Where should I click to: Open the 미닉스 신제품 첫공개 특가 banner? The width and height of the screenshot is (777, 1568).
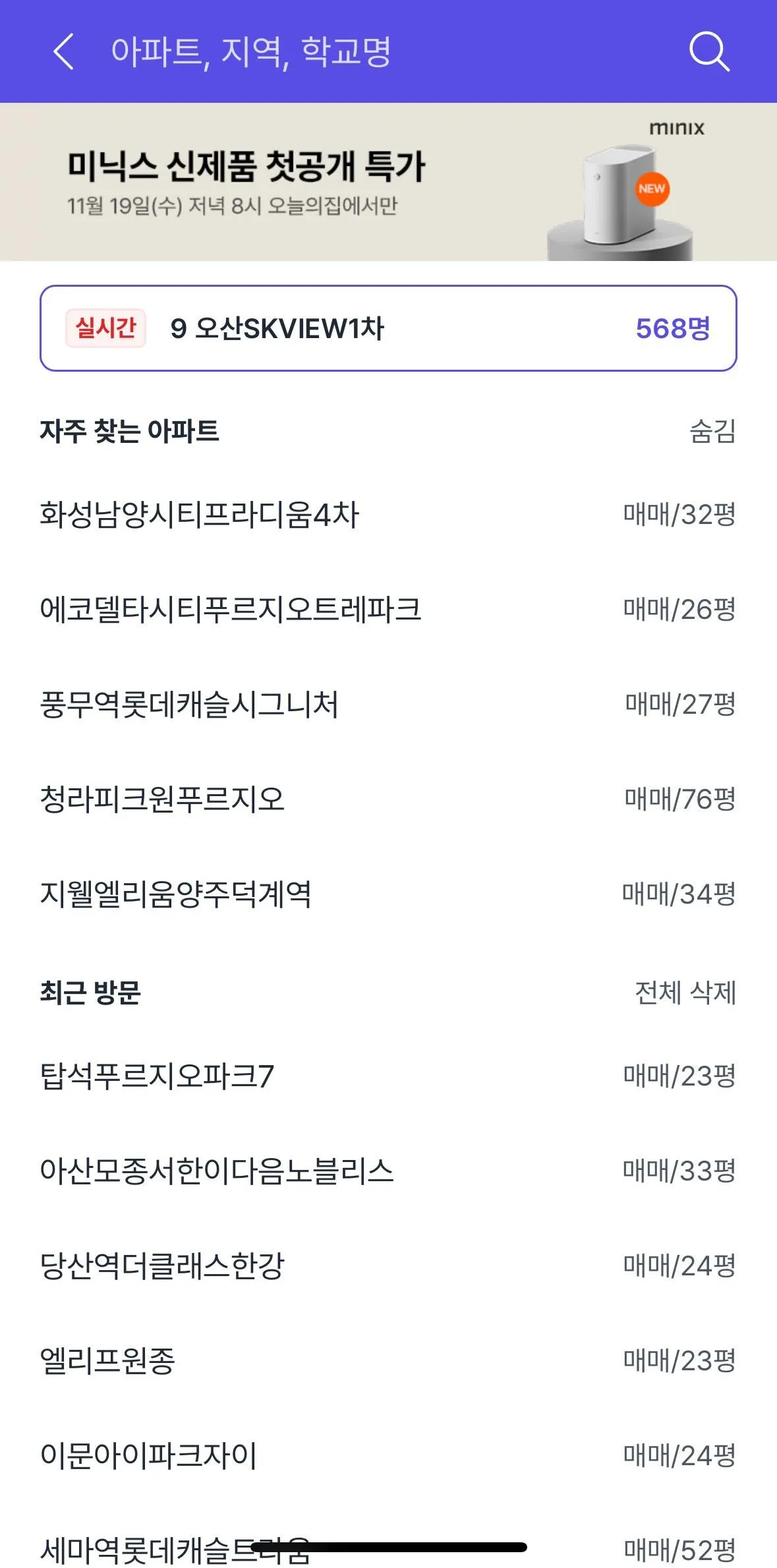point(388,182)
